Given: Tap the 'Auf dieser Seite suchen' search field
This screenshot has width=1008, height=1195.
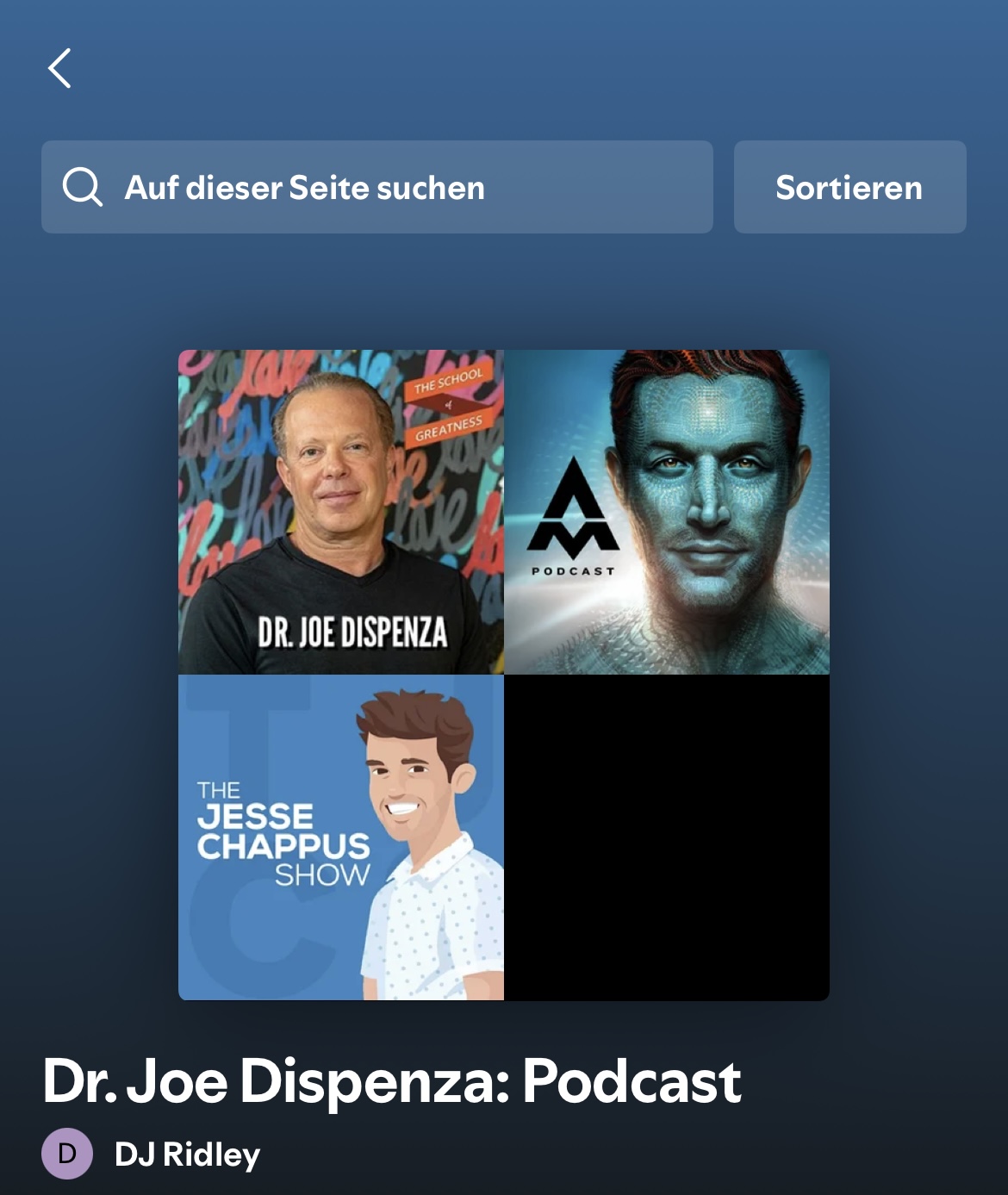Looking at the screenshot, I should point(376,187).
